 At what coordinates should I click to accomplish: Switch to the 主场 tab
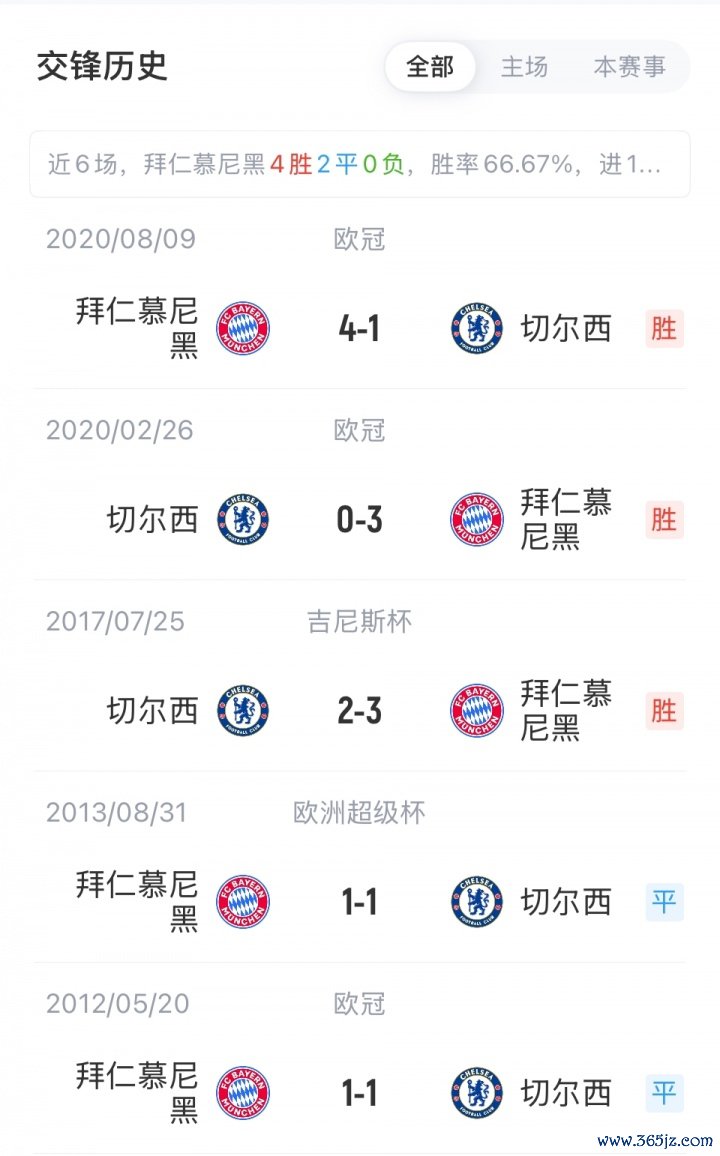point(525,67)
